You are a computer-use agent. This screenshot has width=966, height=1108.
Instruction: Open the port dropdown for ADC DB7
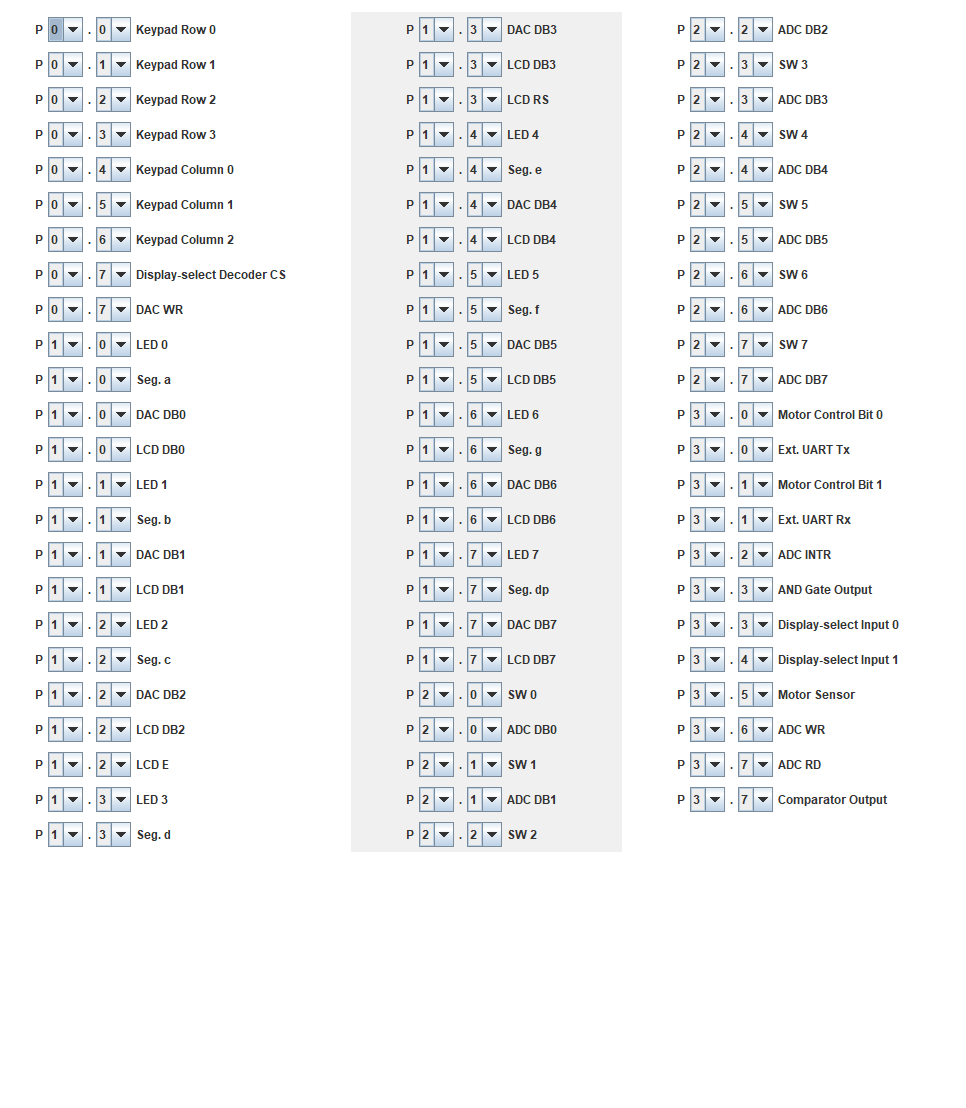[x=708, y=380]
